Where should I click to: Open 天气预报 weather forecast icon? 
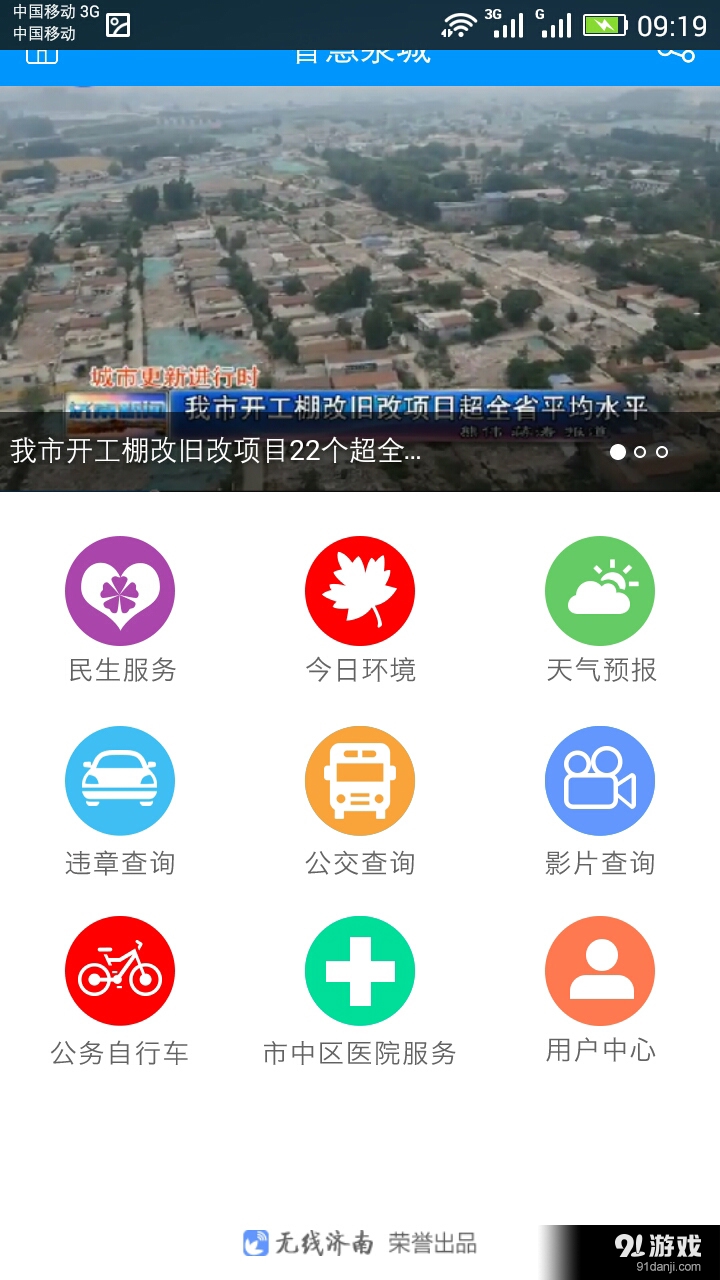click(600, 590)
